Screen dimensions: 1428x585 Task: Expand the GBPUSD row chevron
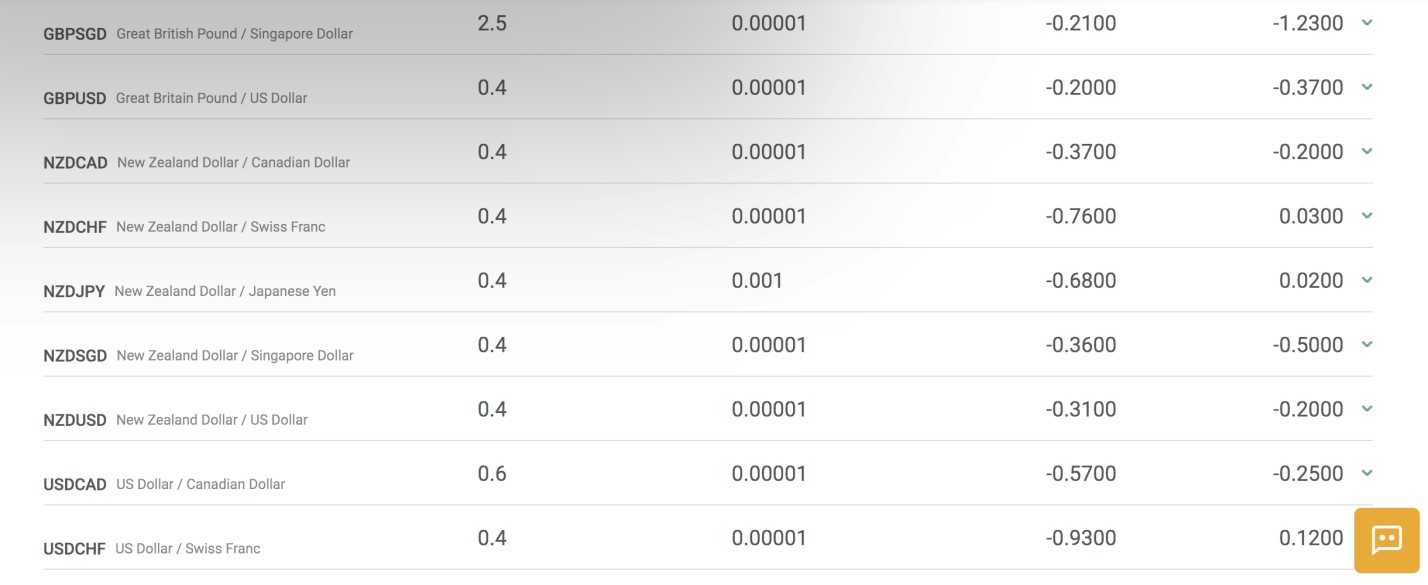1367,87
